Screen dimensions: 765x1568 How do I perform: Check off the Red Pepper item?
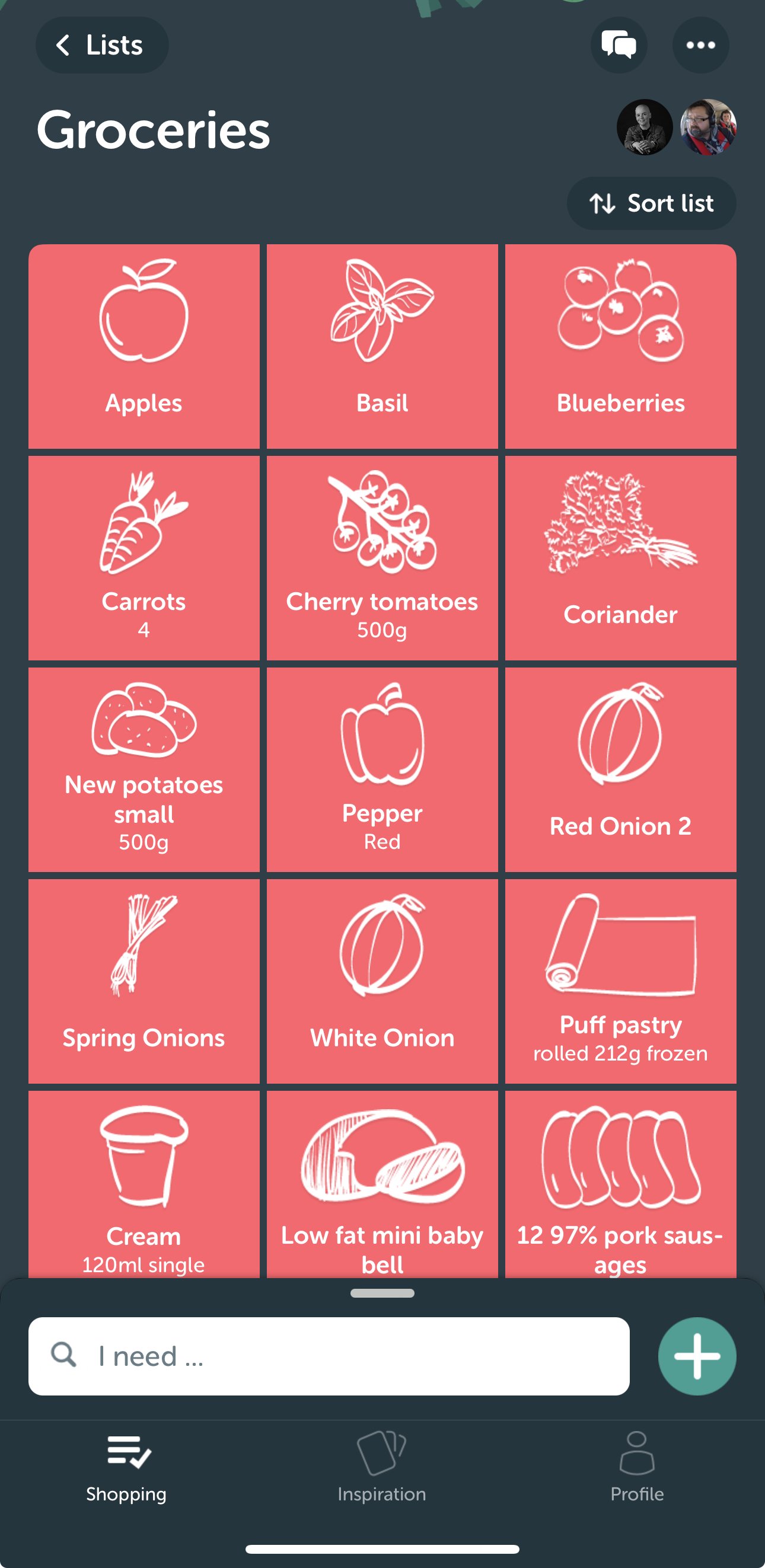[x=383, y=770]
